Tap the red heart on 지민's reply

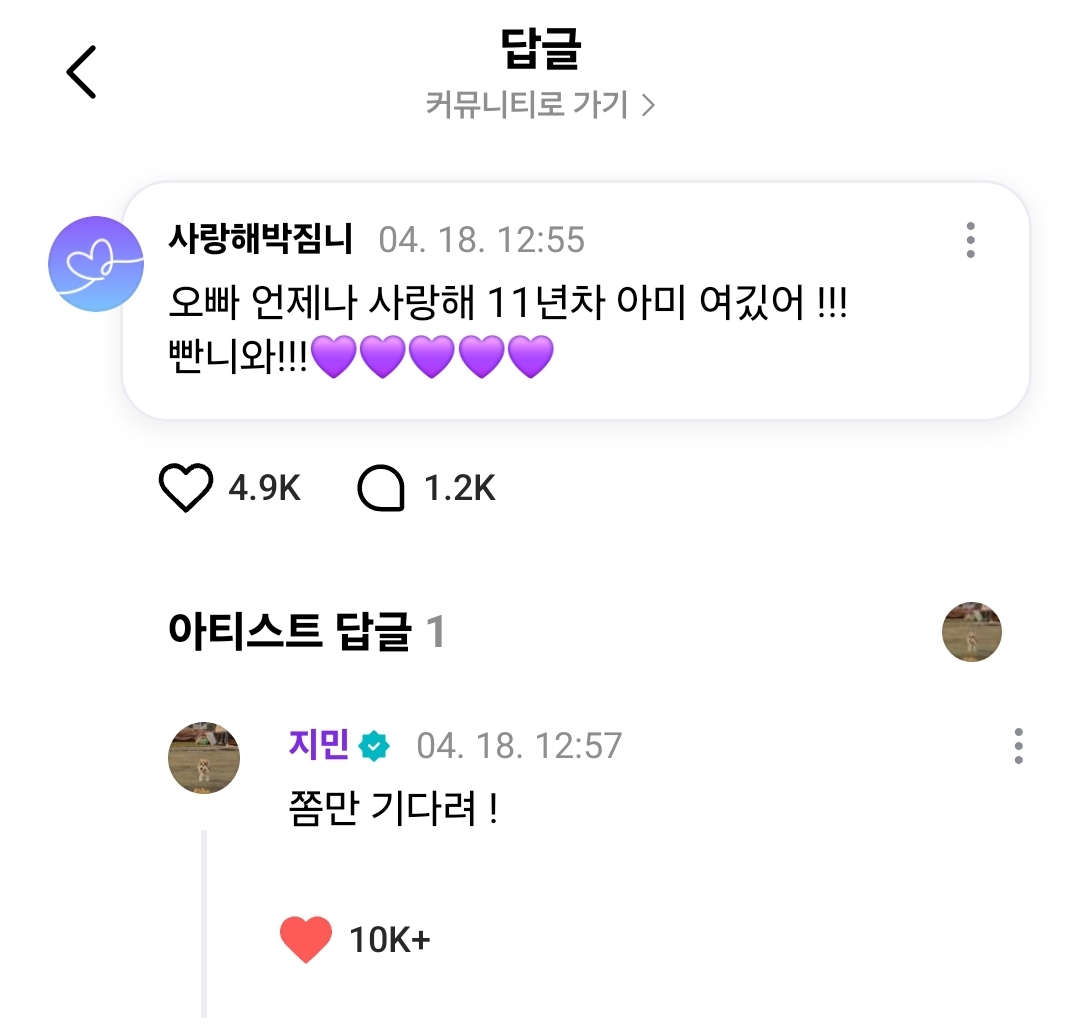[306, 940]
